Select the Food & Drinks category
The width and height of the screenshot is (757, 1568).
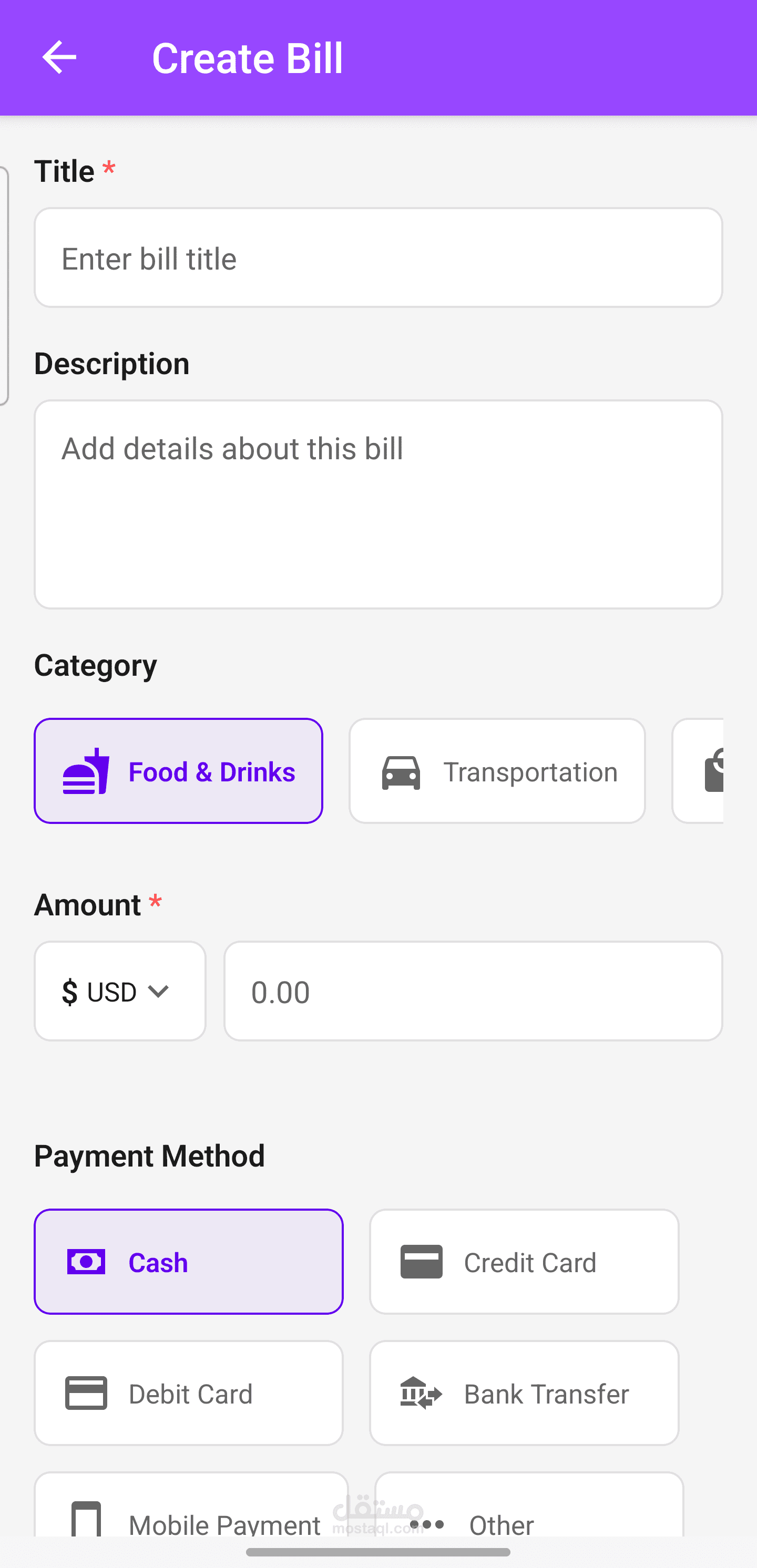pyautogui.click(x=178, y=771)
